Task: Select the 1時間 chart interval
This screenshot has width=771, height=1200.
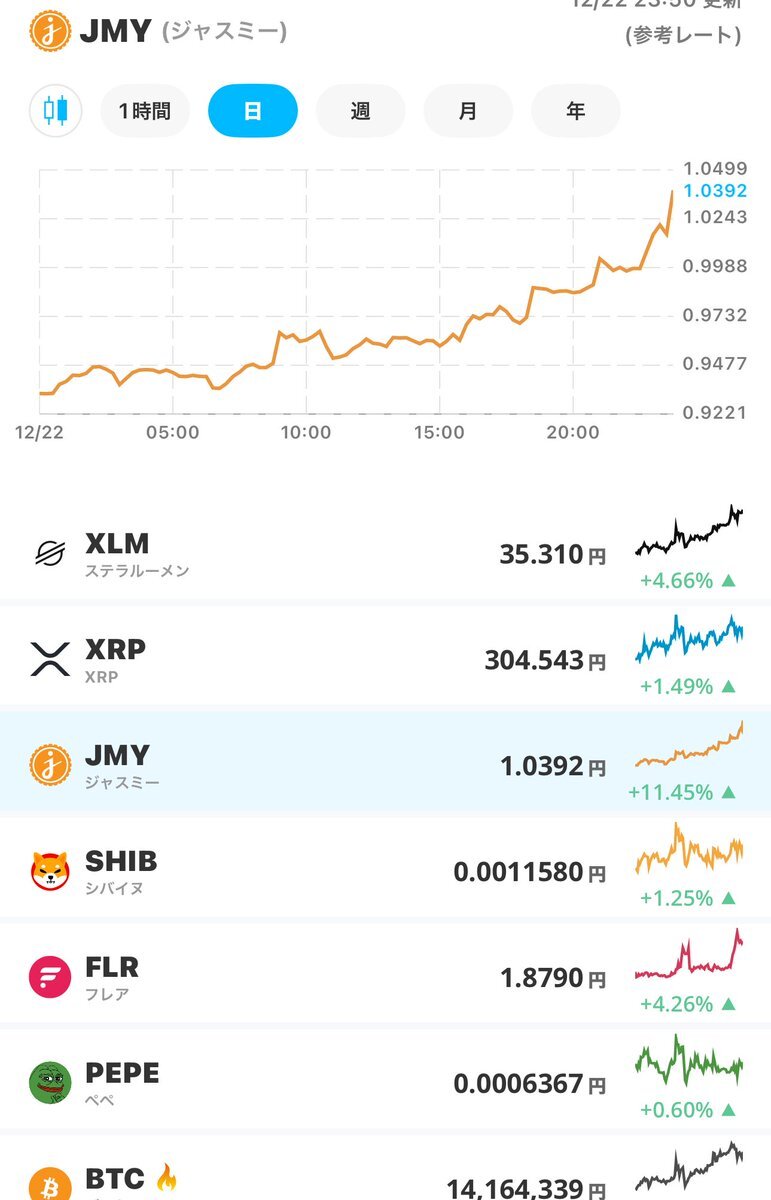Action: tap(145, 110)
